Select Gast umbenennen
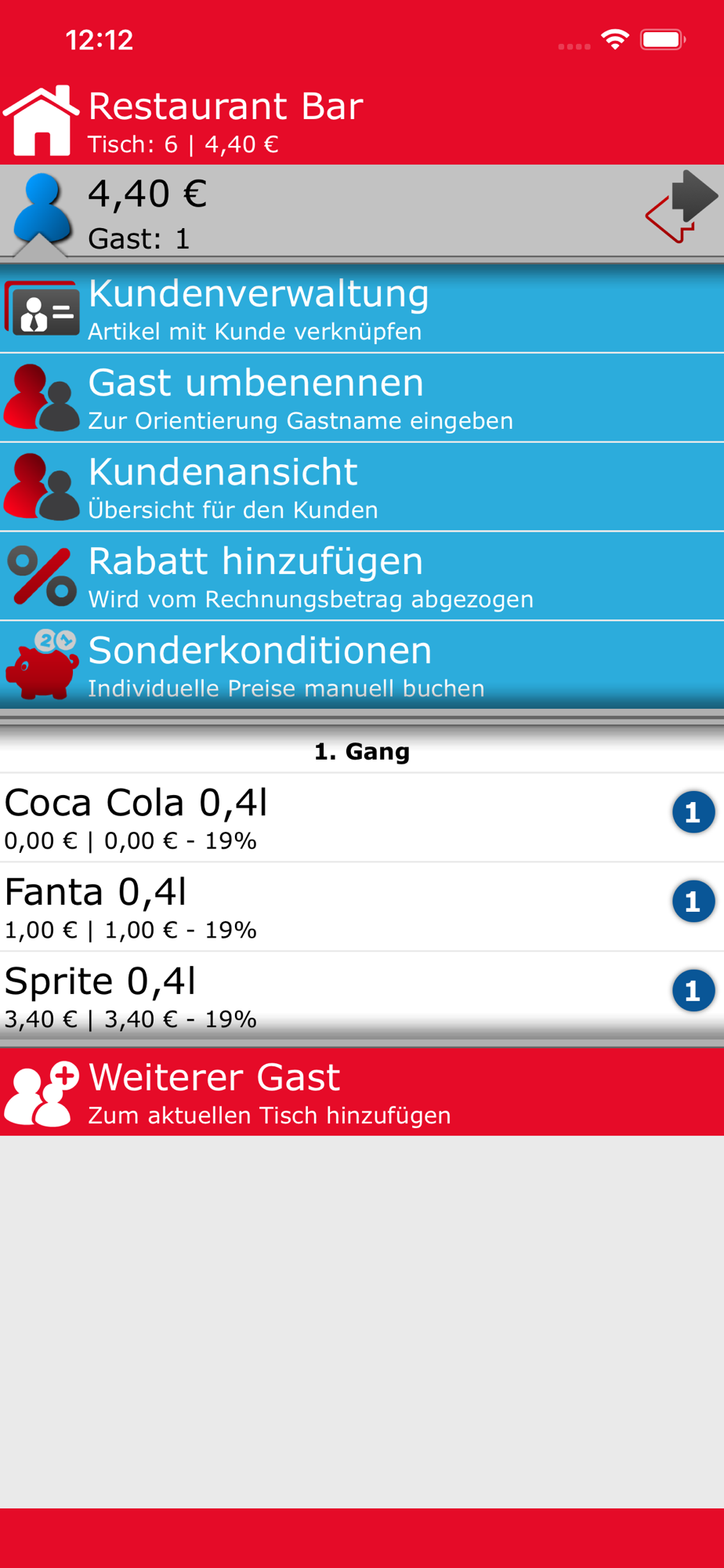Viewport: 724px width, 1568px height. click(x=360, y=398)
